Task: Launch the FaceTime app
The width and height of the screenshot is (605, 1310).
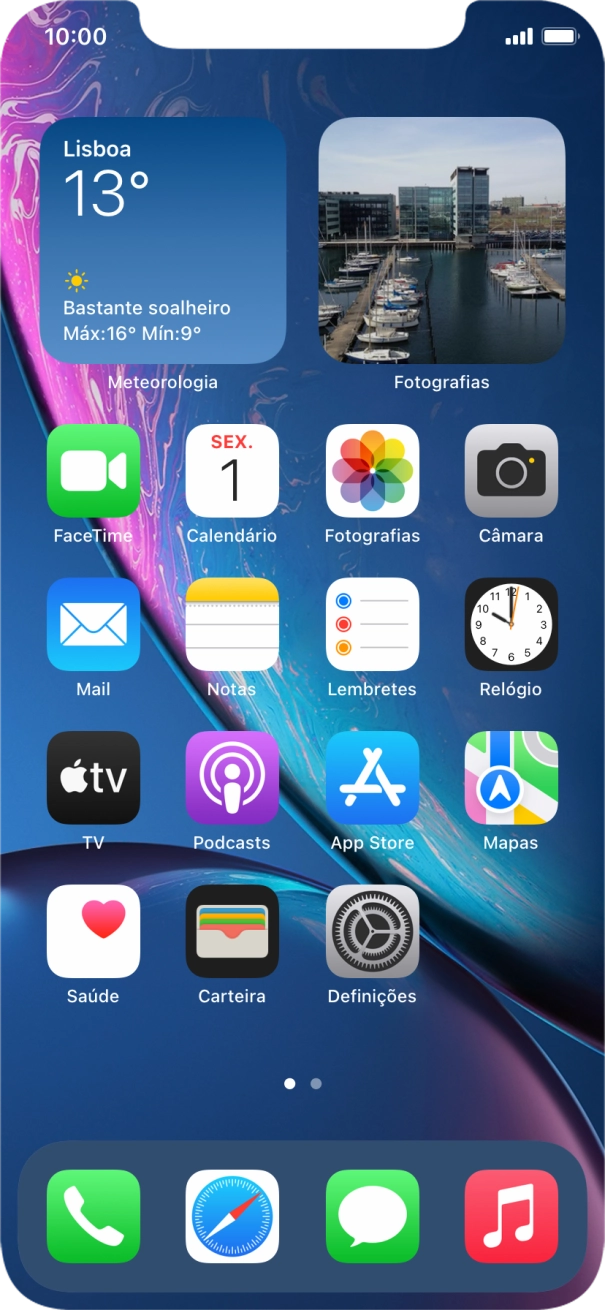Action: (93, 471)
